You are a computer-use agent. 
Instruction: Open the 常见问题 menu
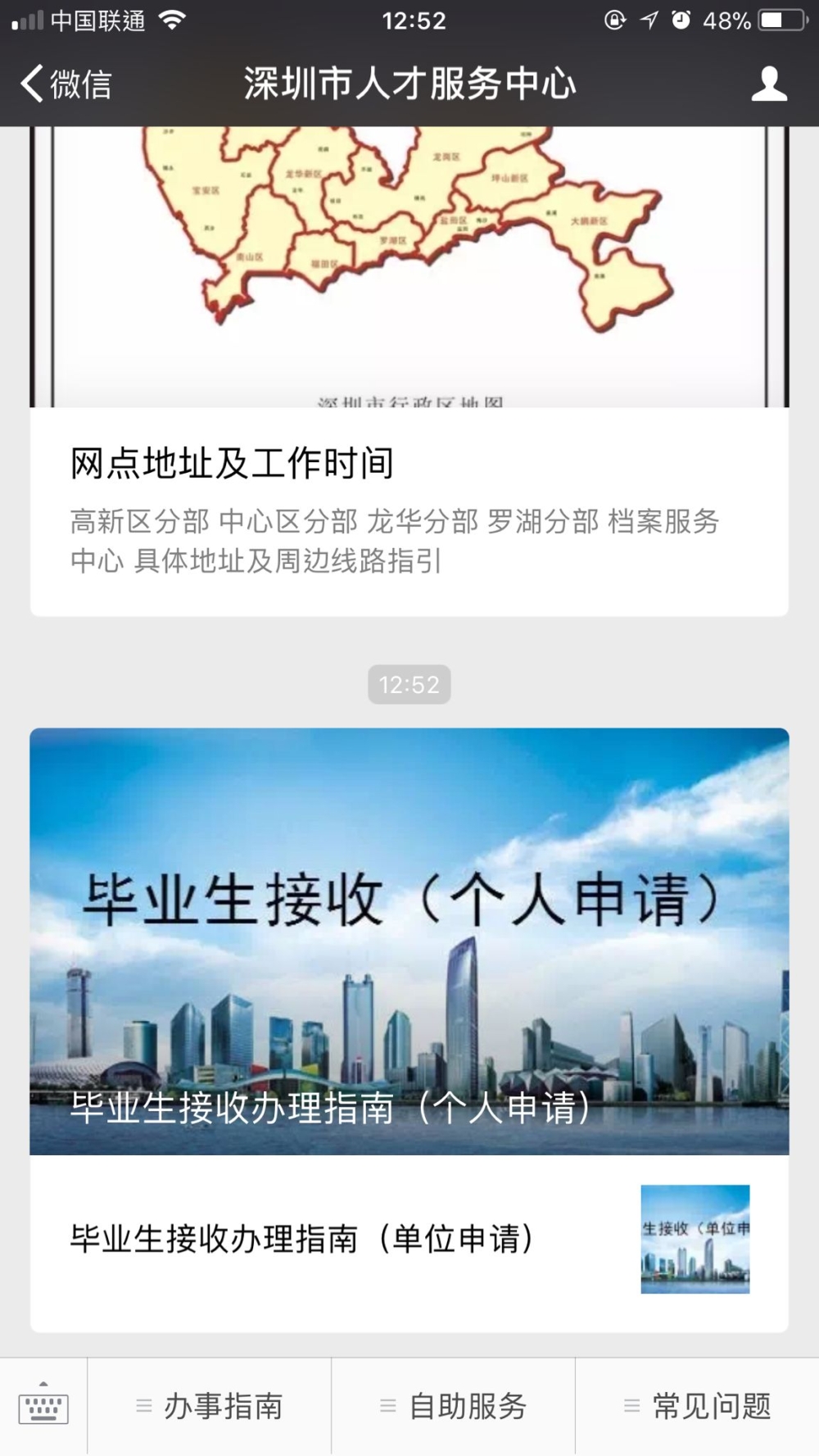click(x=698, y=1406)
